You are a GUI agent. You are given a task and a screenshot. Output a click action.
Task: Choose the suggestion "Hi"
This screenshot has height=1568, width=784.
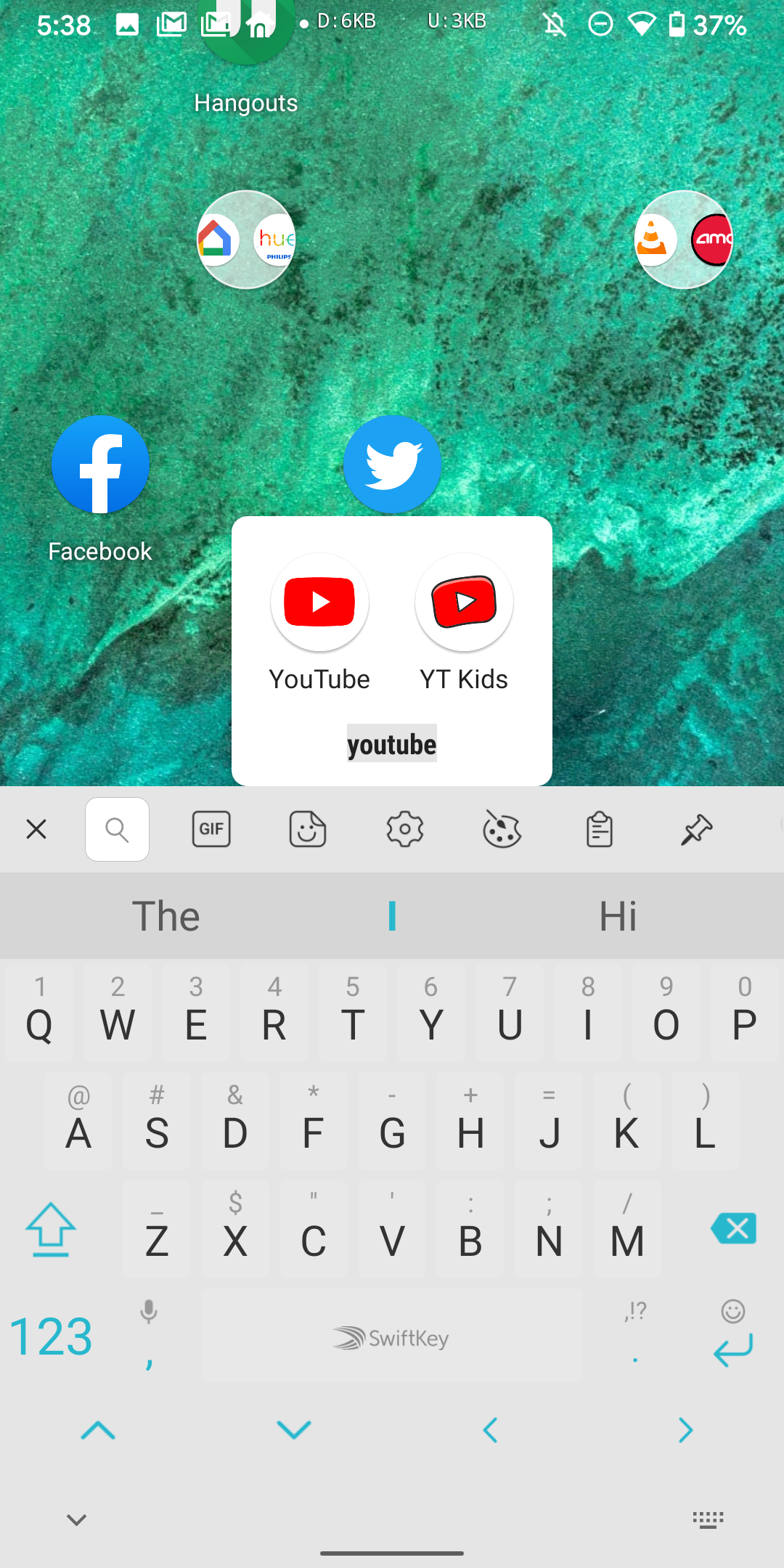pyautogui.click(x=618, y=916)
